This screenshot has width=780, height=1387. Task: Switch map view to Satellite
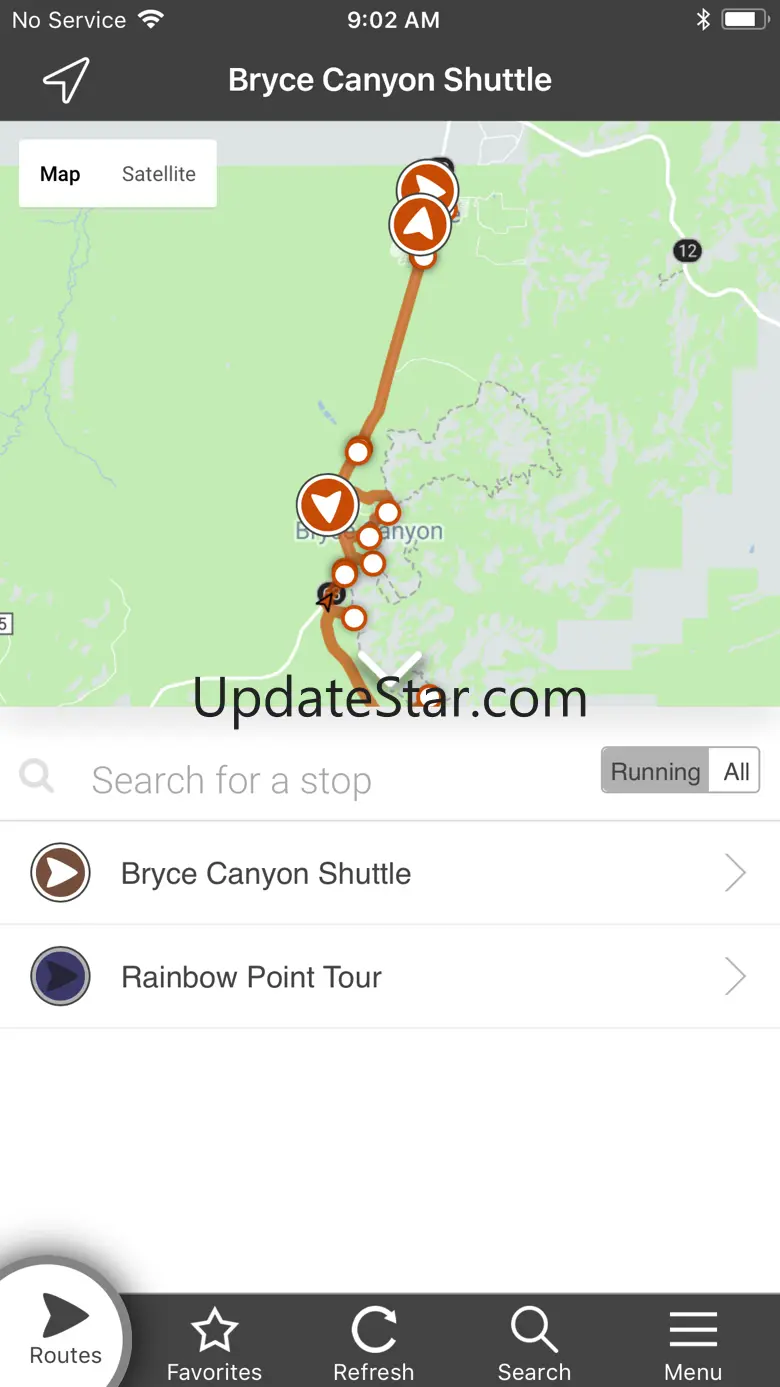click(158, 174)
